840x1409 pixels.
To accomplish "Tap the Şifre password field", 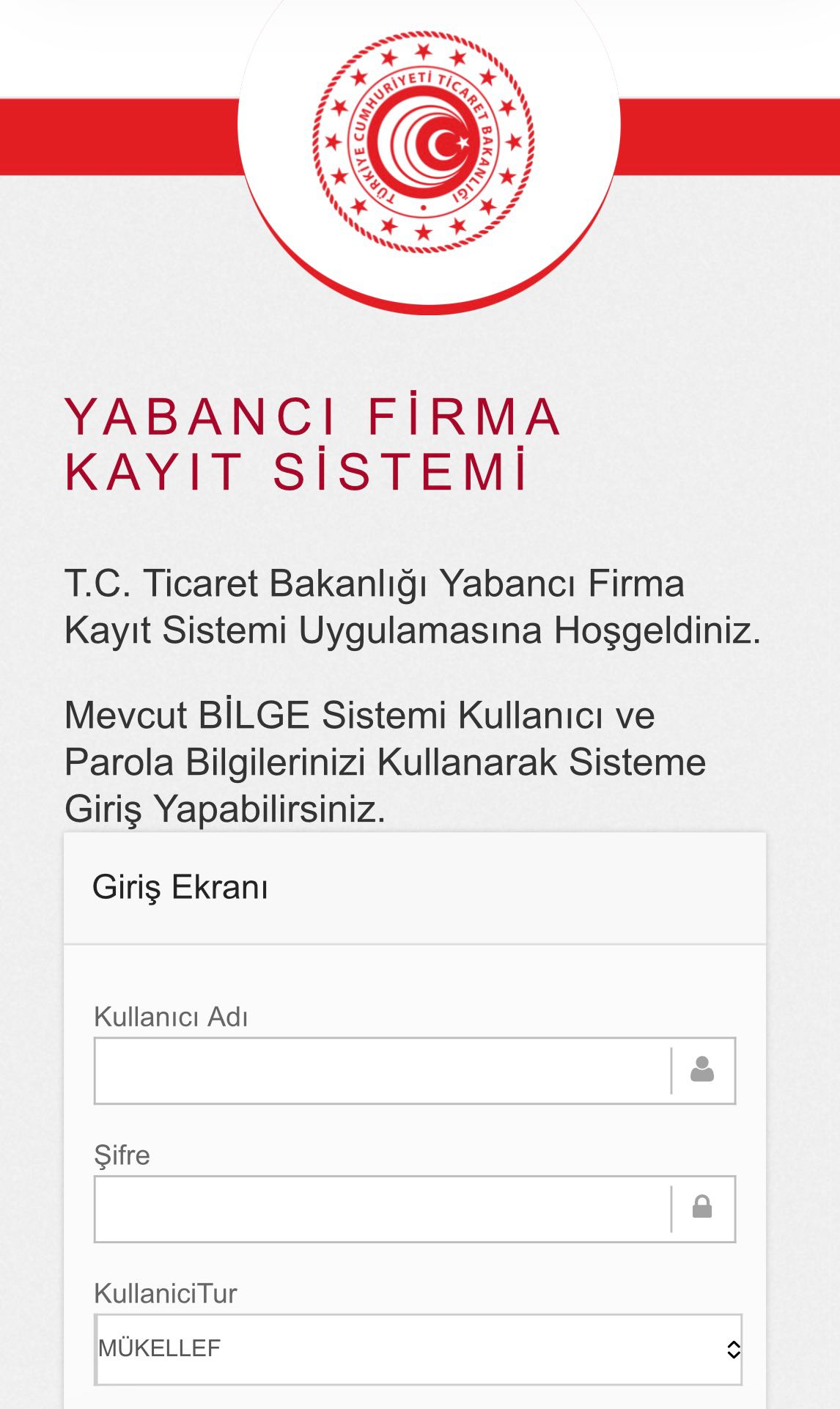I will pos(383,1209).
